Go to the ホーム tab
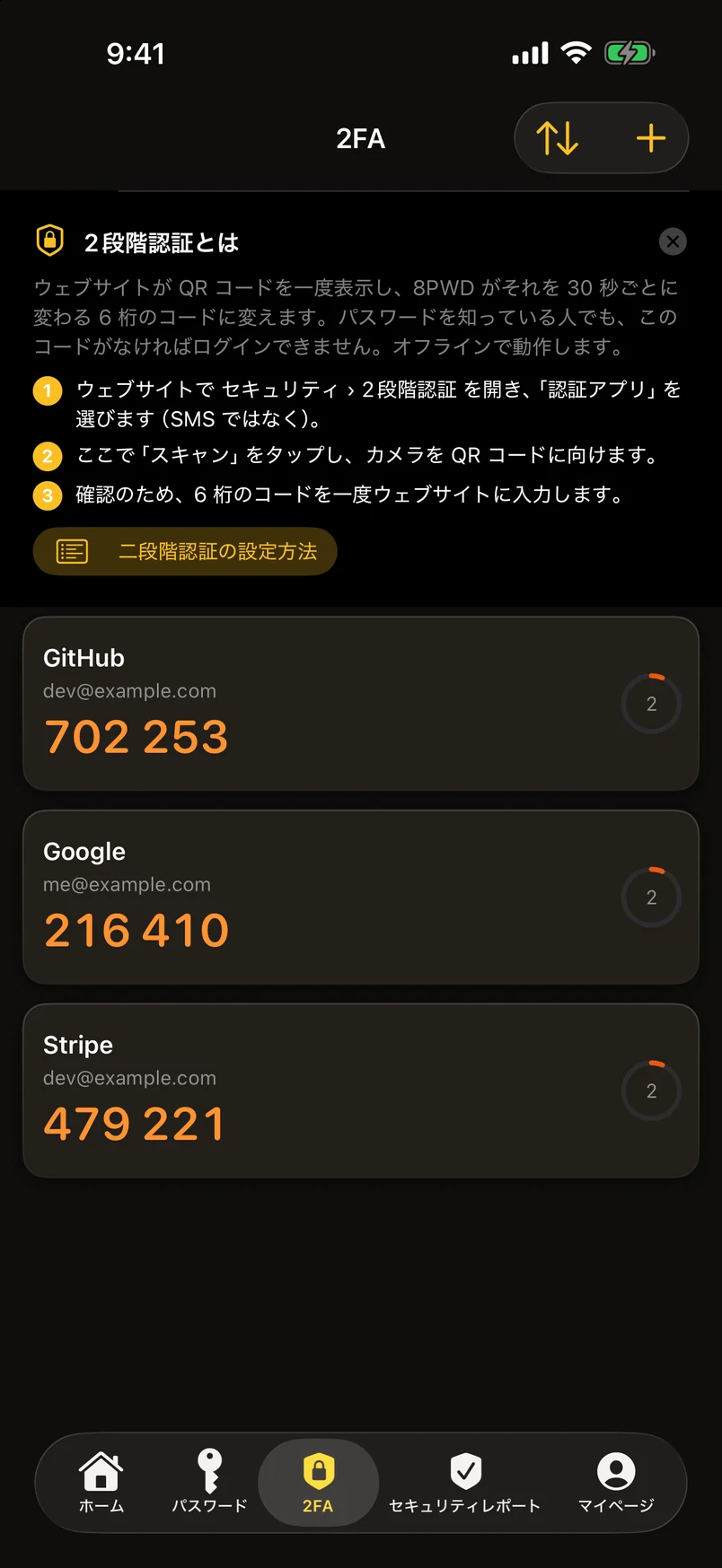The image size is (722, 1568). point(101,1482)
